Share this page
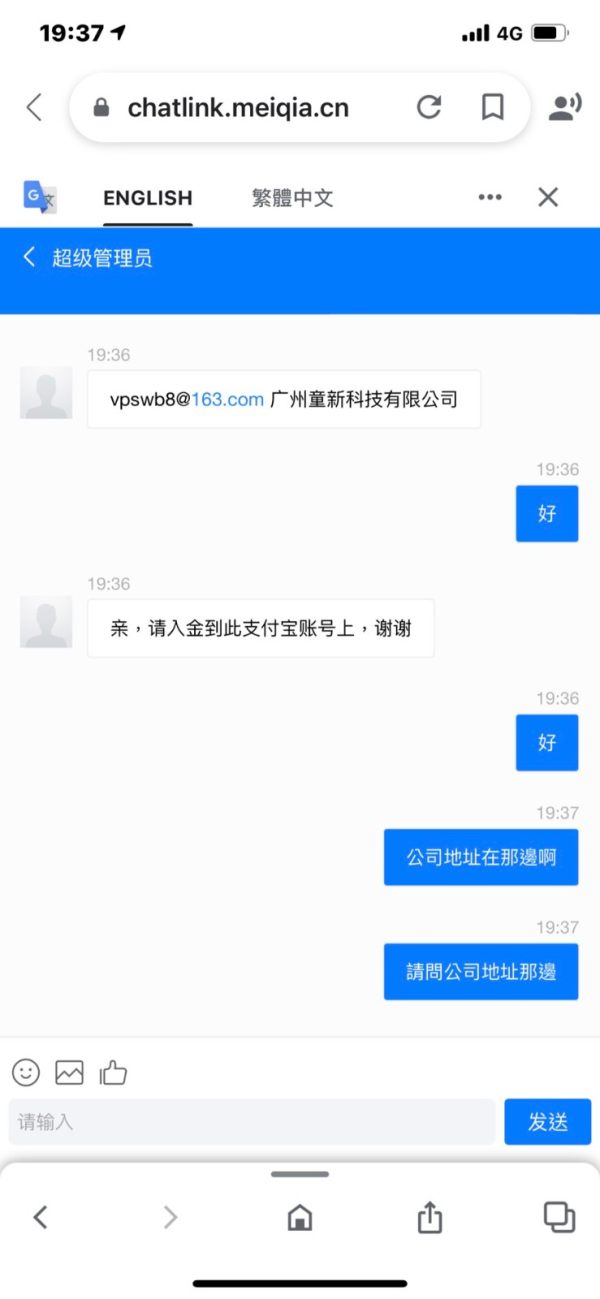 pos(429,1216)
